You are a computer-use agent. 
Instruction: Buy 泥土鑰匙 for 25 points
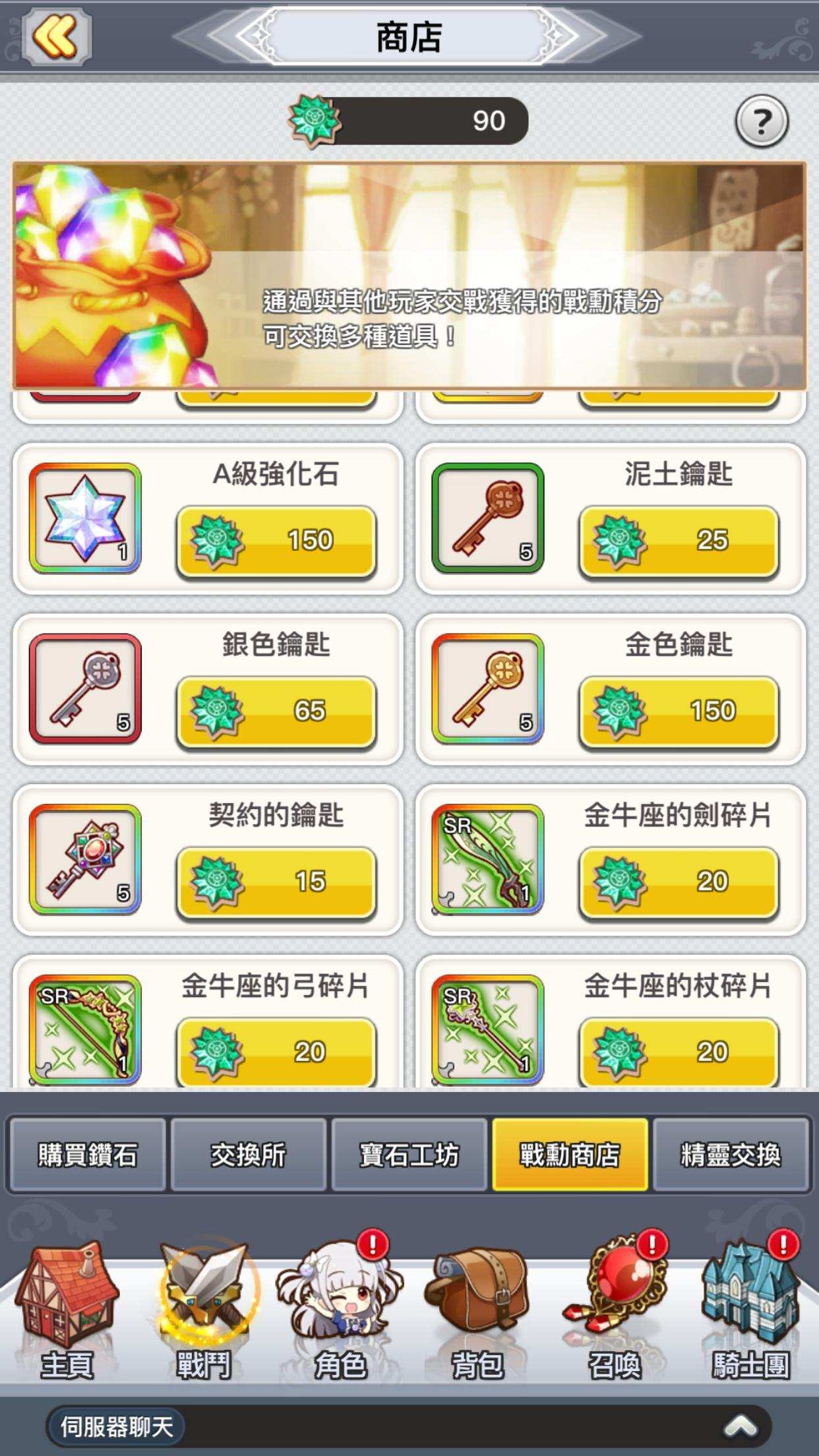679,541
